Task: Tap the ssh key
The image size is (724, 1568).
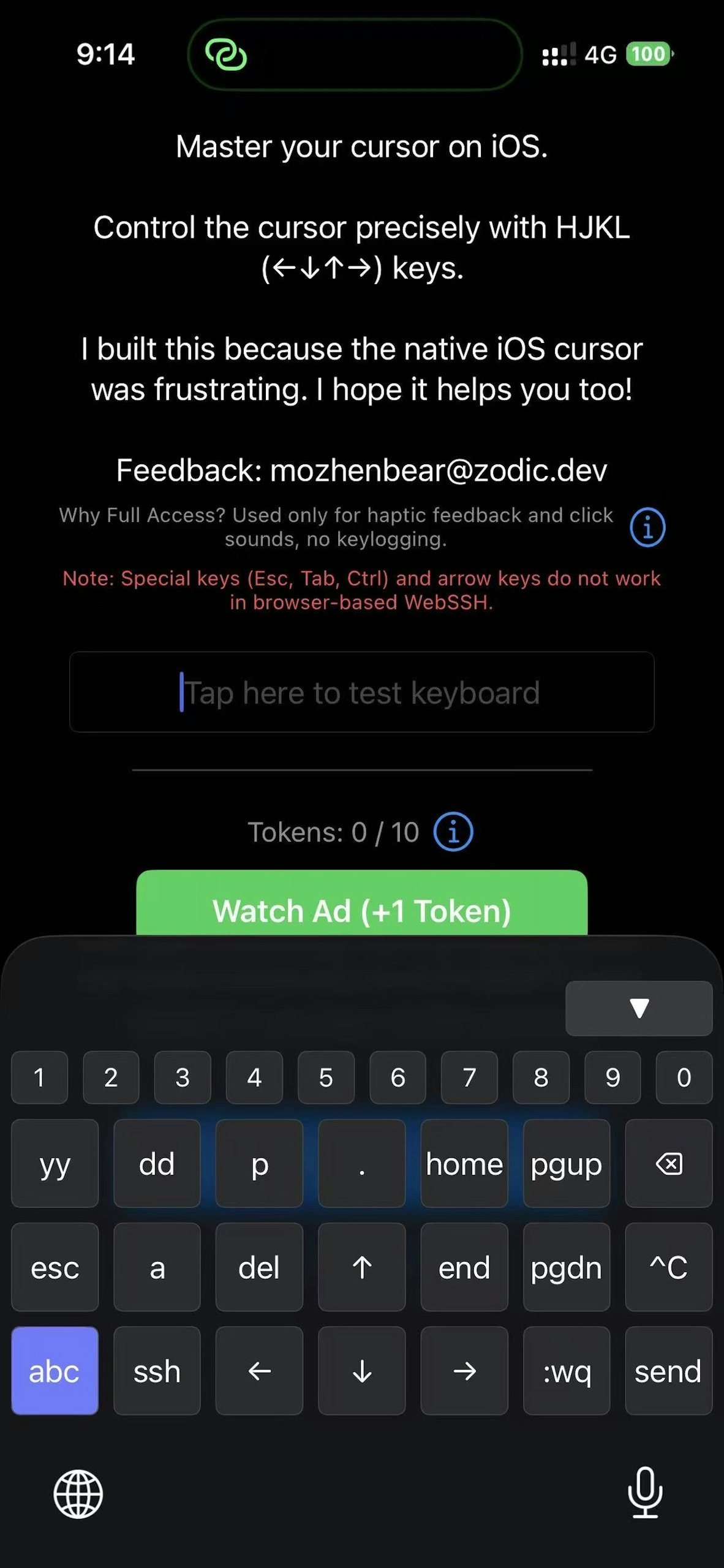Action: (x=157, y=1371)
